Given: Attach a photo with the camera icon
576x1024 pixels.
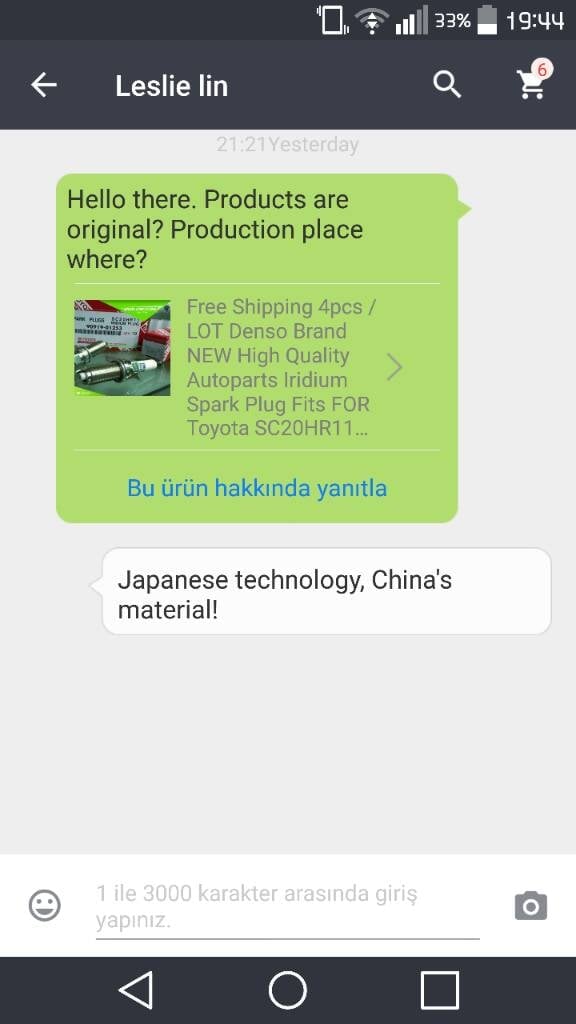Looking at the screenshot, I should tap(530, 905).
